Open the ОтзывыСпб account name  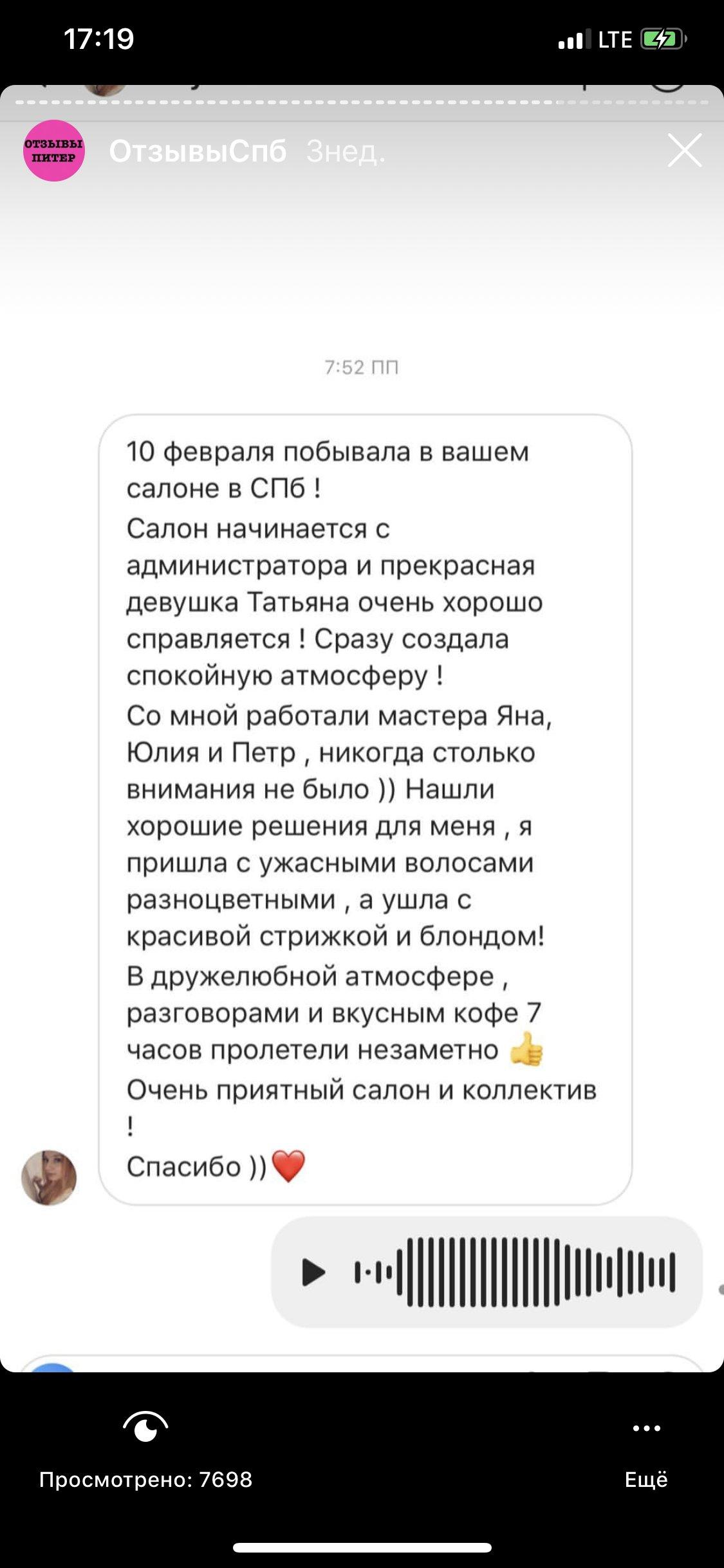pos(198,151)
